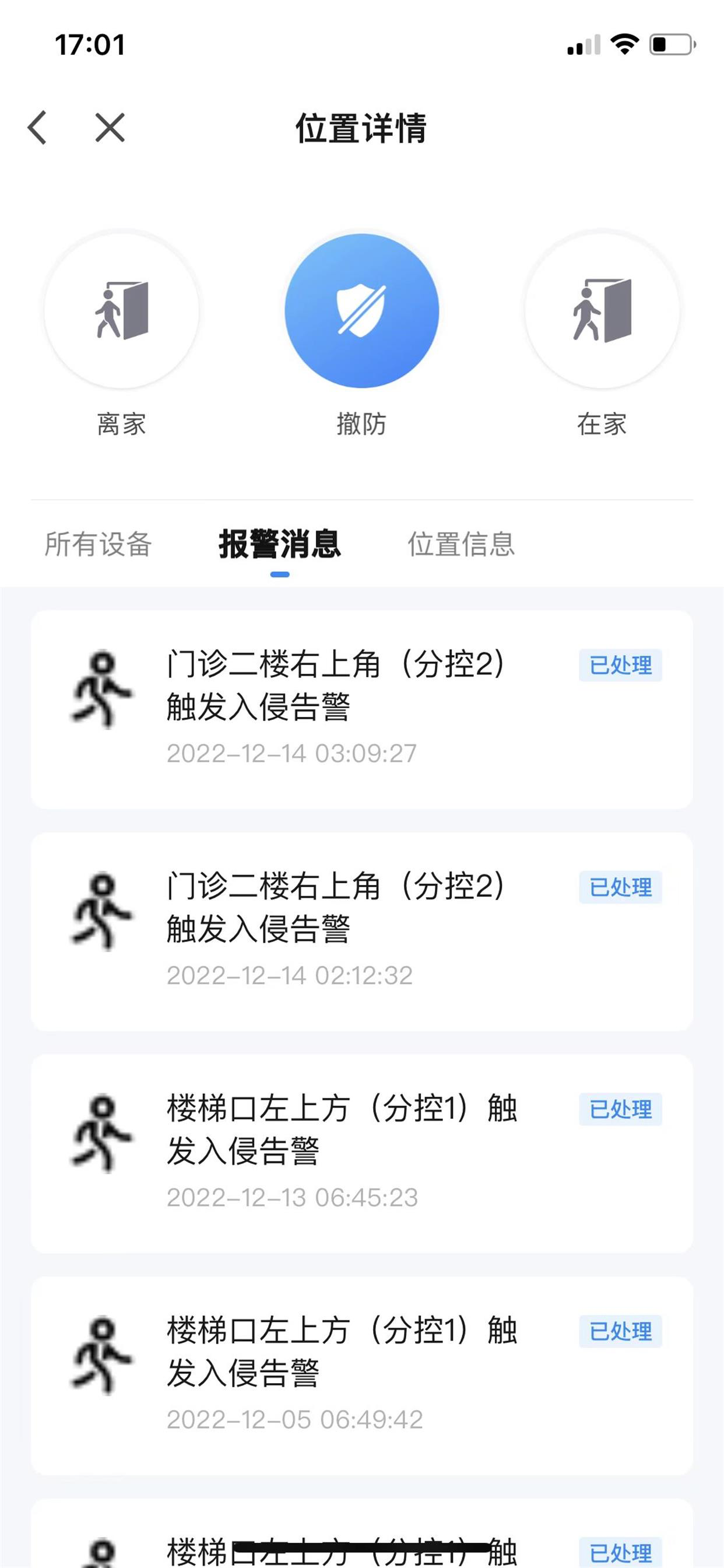
Task: Open the alarm from 2022-12-13 06:45:23
Action: (362, 1154)
